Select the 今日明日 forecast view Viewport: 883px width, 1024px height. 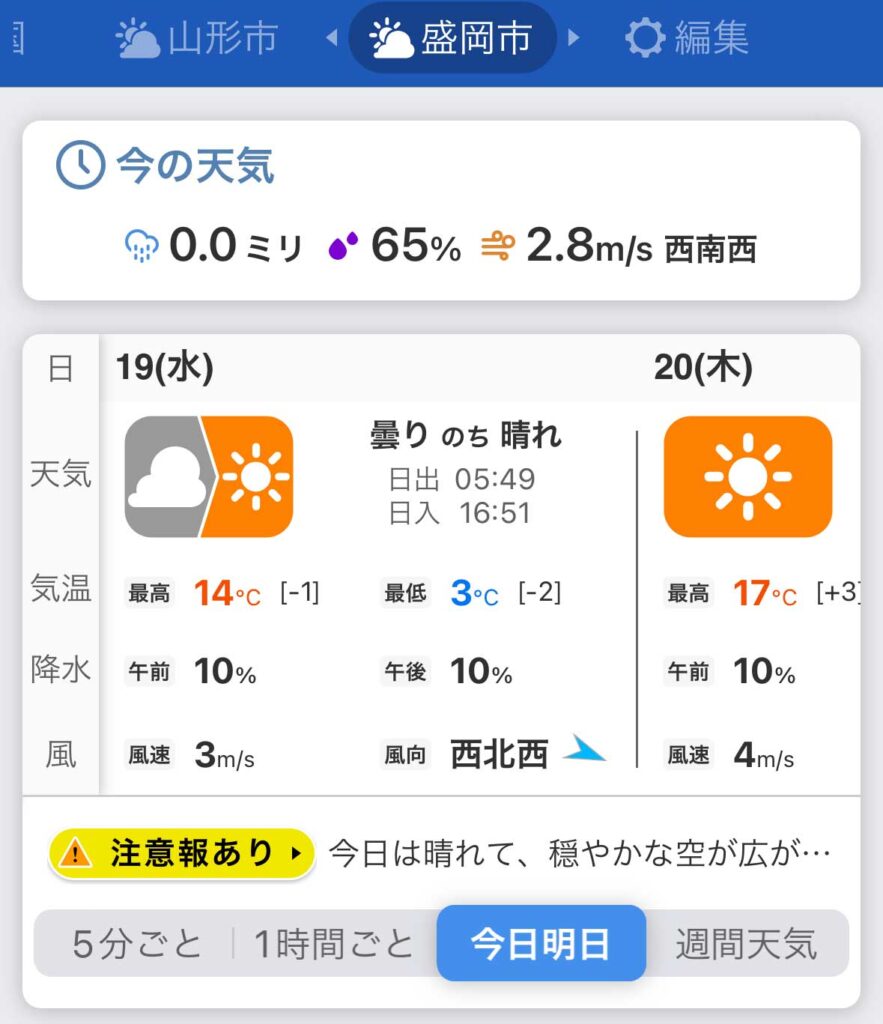click(x=541, y=943)
